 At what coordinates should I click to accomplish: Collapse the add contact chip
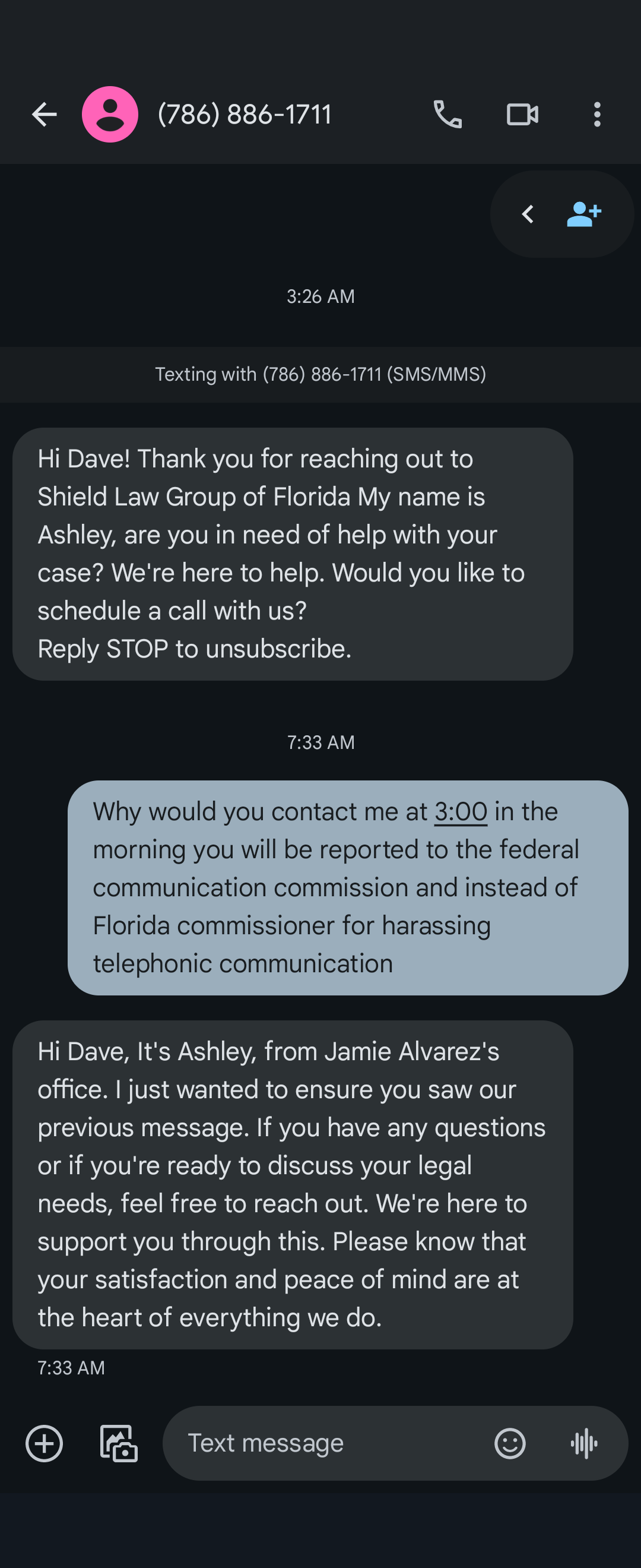pyautogui.click(x=528, y=214)
